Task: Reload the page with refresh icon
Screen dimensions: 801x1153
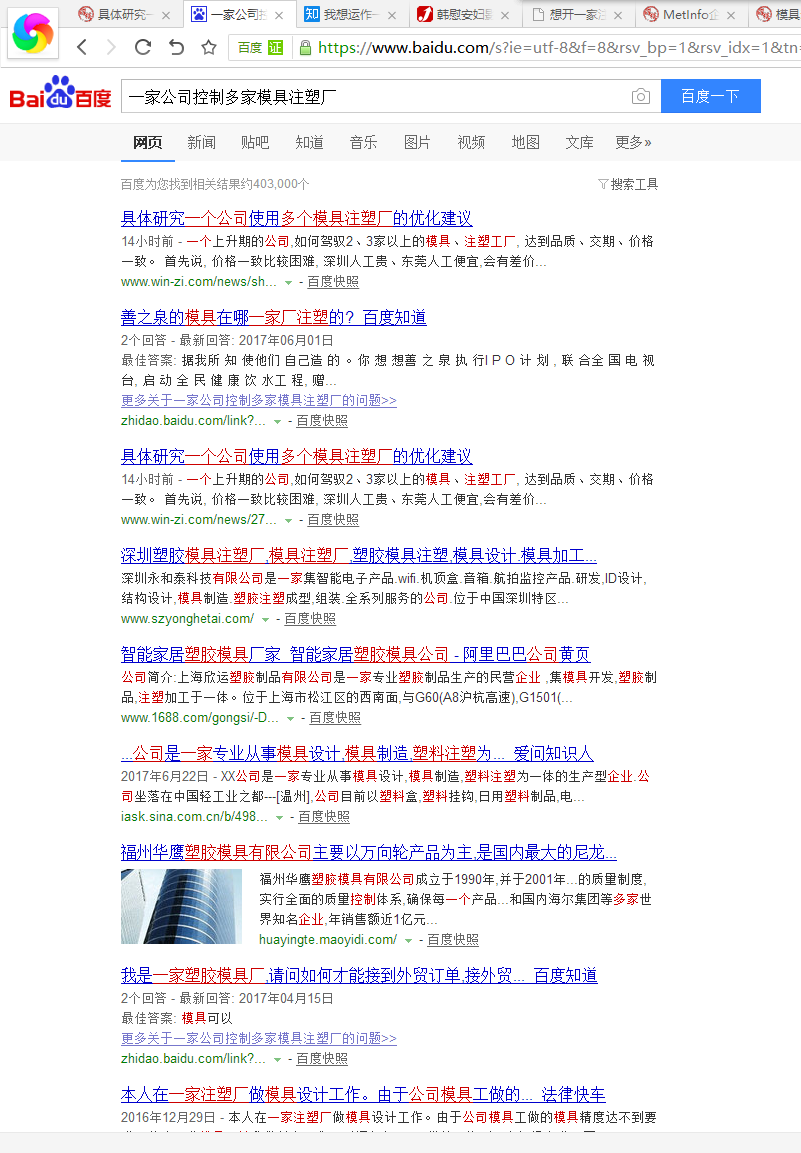Action: pyautogui.click(x=142, y=47)
